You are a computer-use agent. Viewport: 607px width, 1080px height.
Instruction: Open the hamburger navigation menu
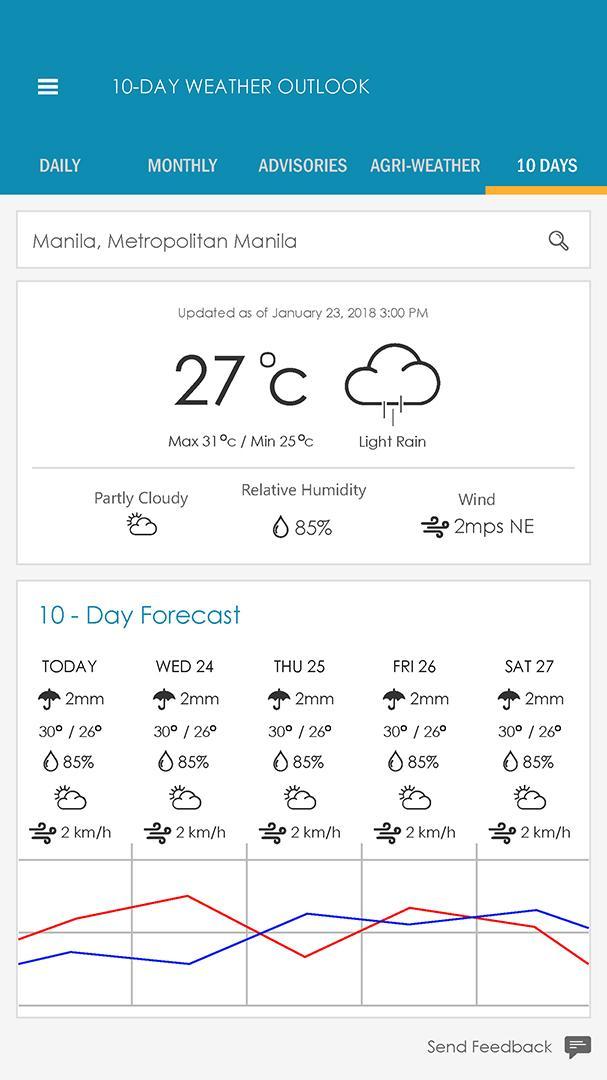48,87
